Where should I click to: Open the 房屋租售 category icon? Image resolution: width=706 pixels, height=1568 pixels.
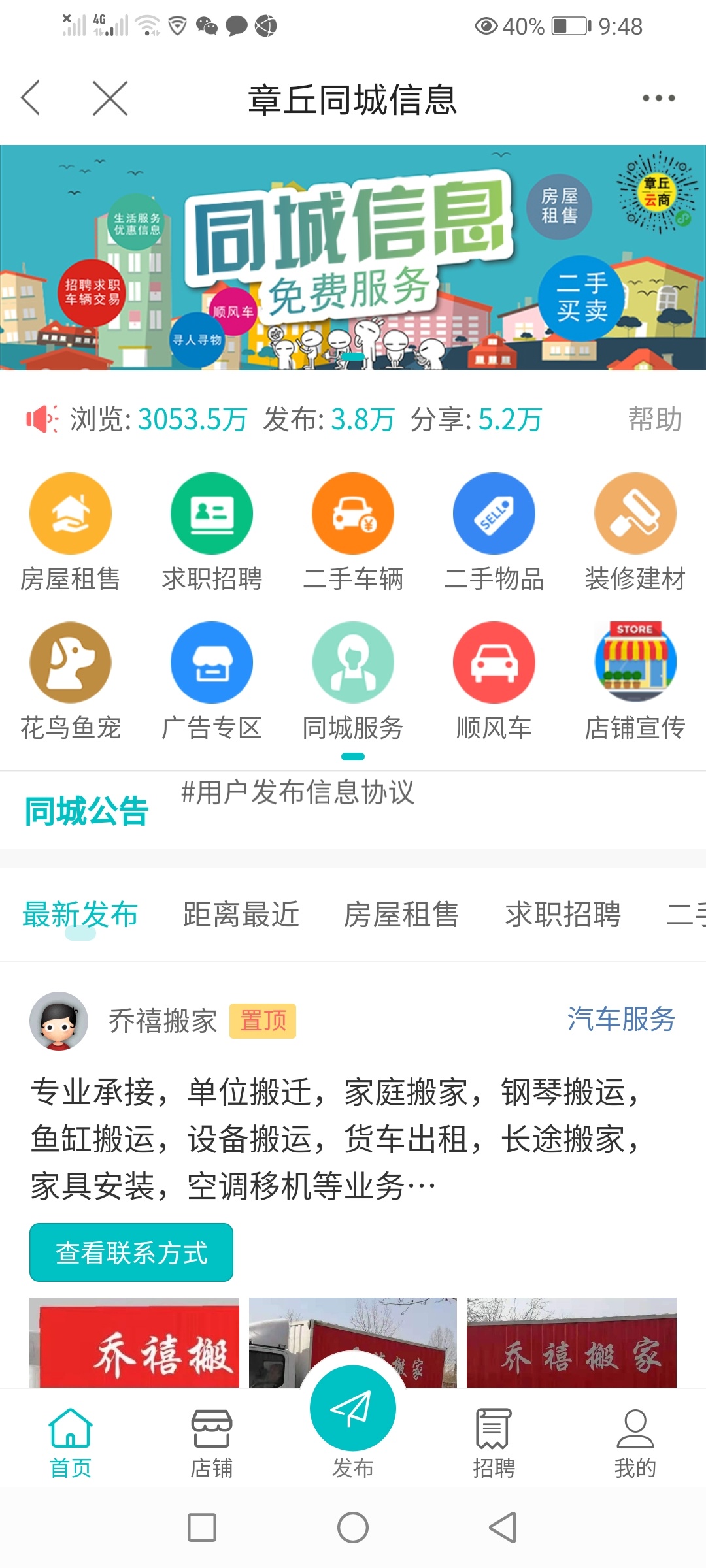(71, 514)
